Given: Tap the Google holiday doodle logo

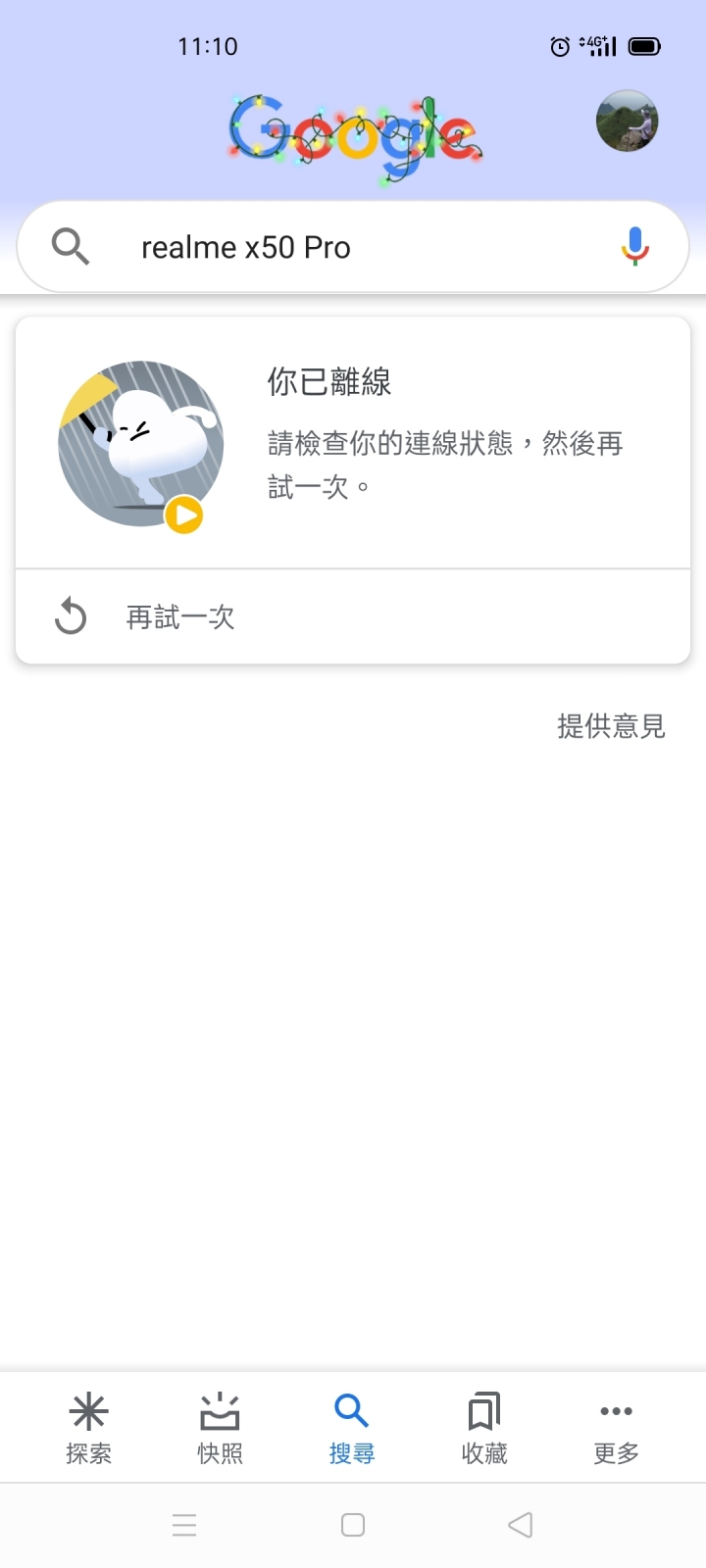Looking at the screenshot, I should 355,138.
